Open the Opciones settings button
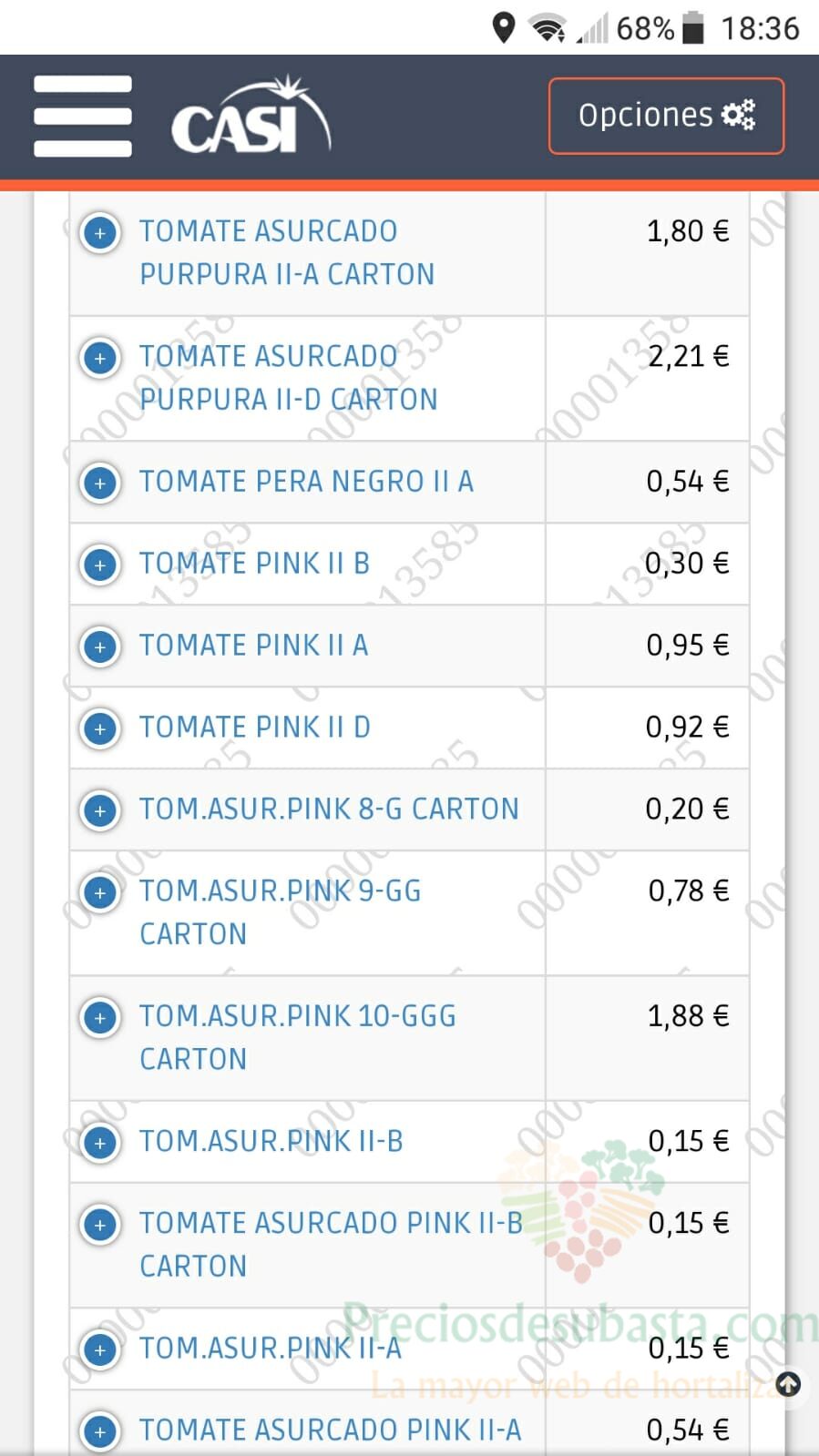The height and width of the screenshot is (1456, 819). coord(666,116)
